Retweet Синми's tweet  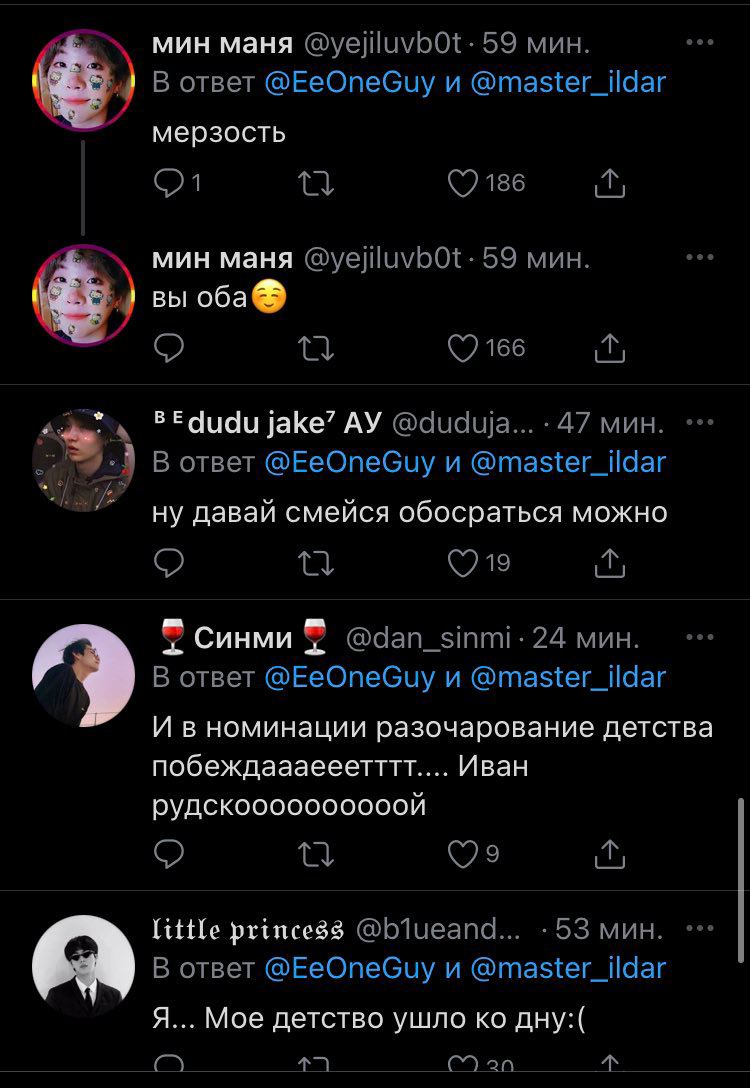click(317, 853)
